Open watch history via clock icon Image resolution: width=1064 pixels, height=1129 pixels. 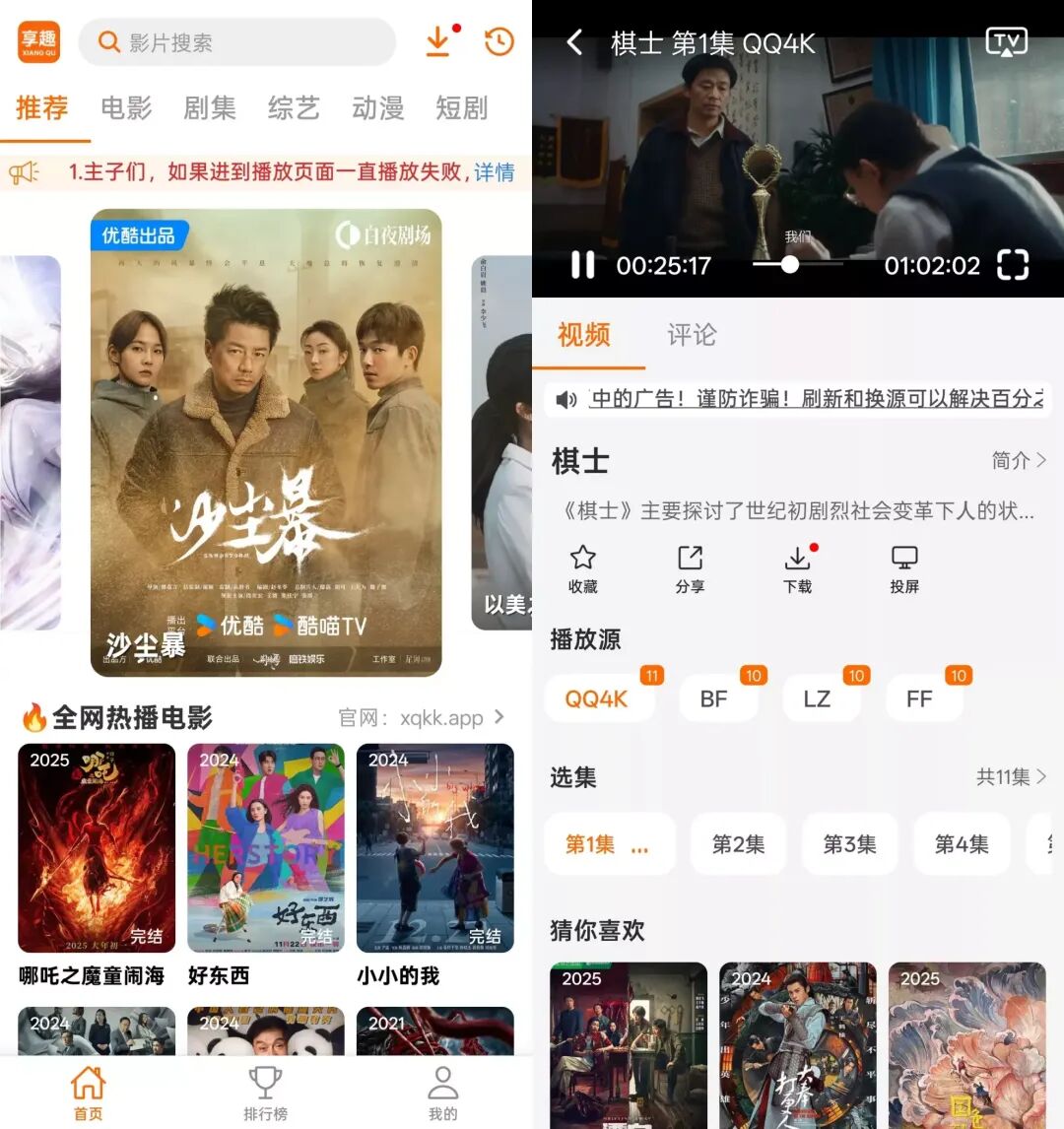pyautogui.click(x=499, y=42)
